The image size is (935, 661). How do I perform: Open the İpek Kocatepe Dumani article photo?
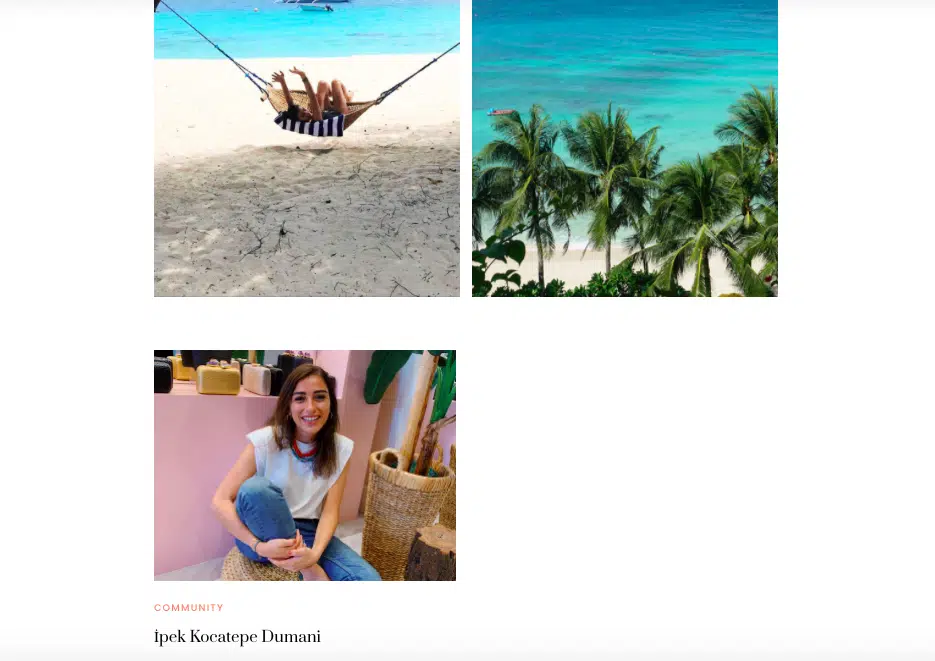304,465
